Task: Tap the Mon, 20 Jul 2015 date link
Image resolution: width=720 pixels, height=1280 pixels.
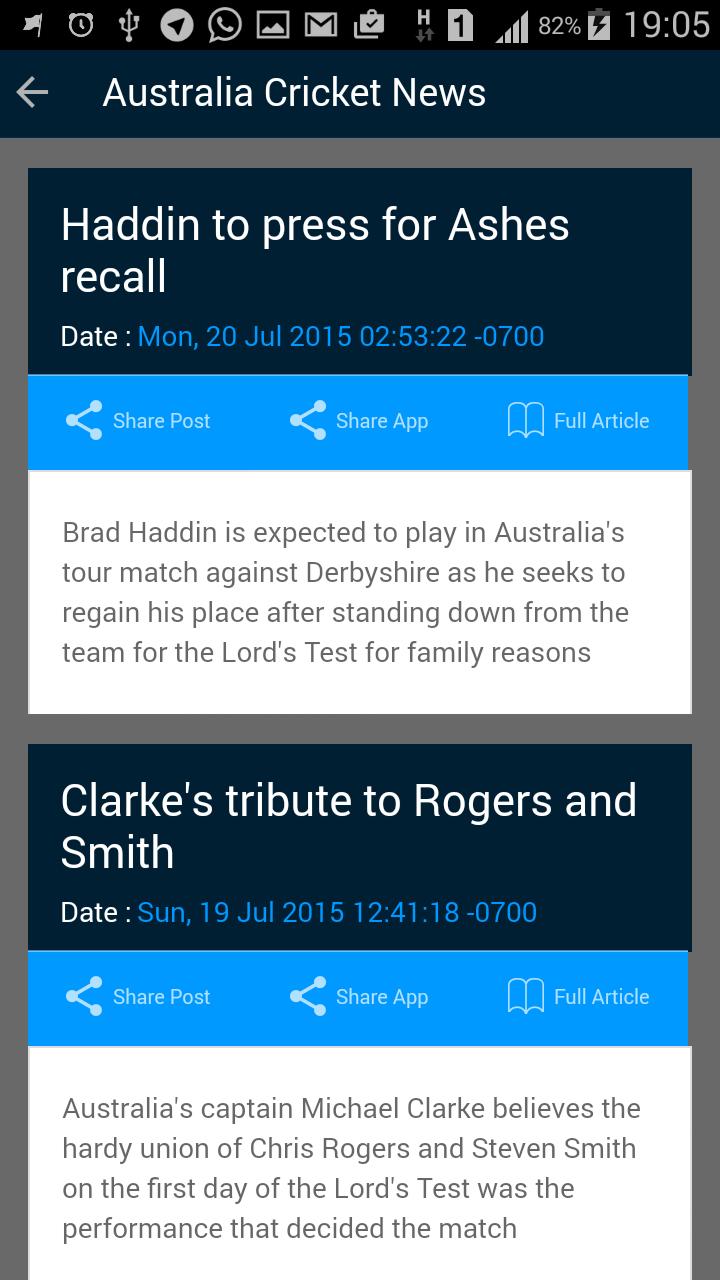Action: (342, 336)
